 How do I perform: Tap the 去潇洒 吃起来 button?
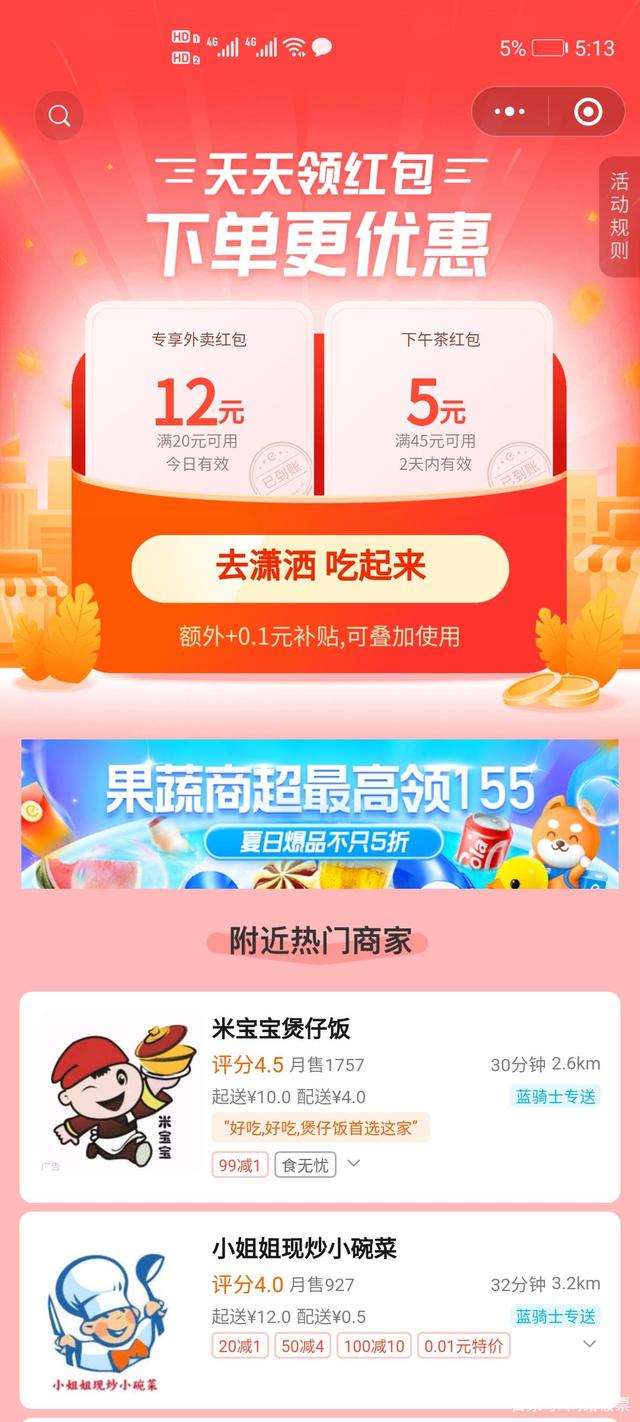pyautogui.click(x=320, y=567)
